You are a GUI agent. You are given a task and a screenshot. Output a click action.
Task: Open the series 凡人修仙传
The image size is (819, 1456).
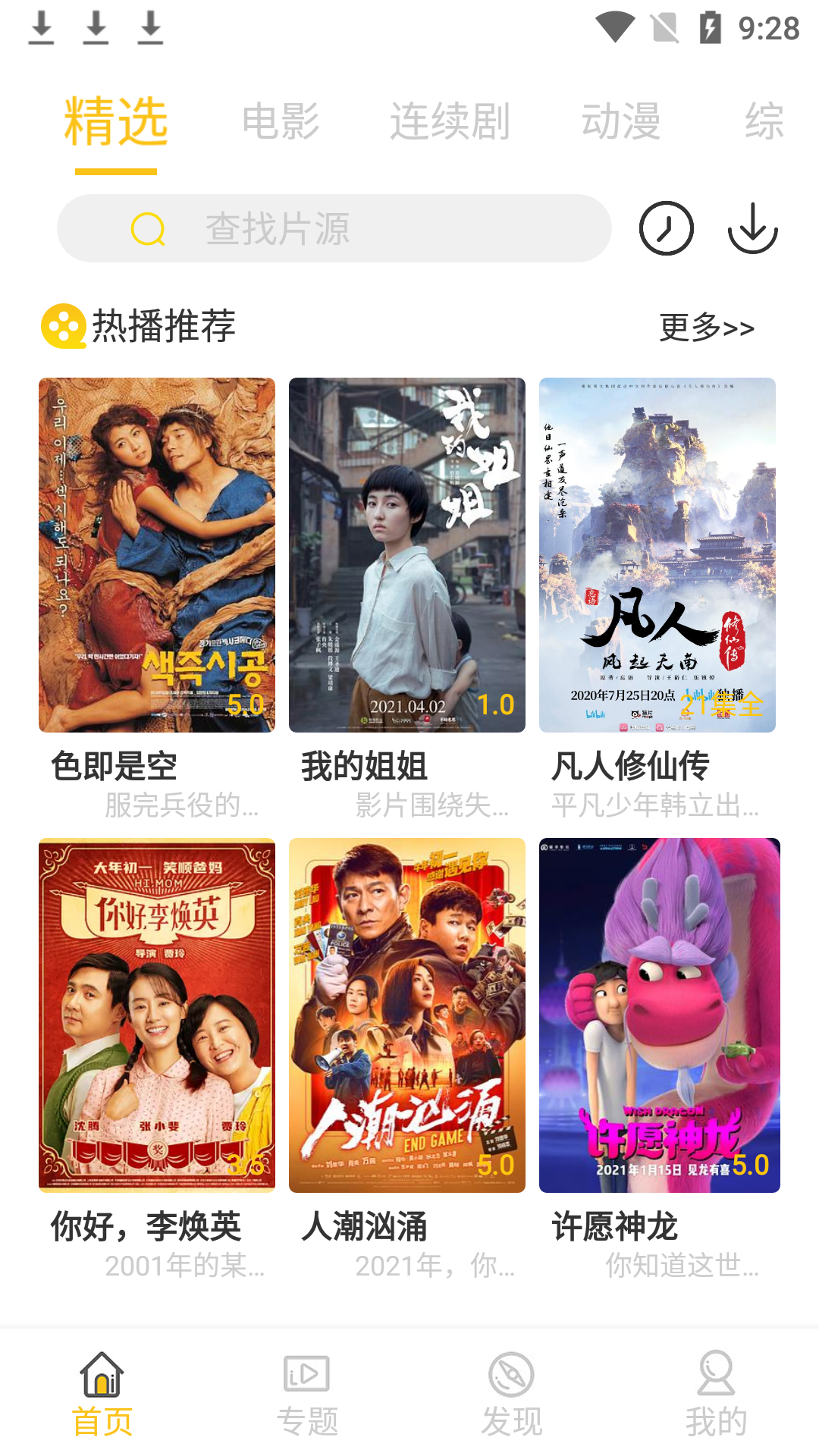(657, 555)
